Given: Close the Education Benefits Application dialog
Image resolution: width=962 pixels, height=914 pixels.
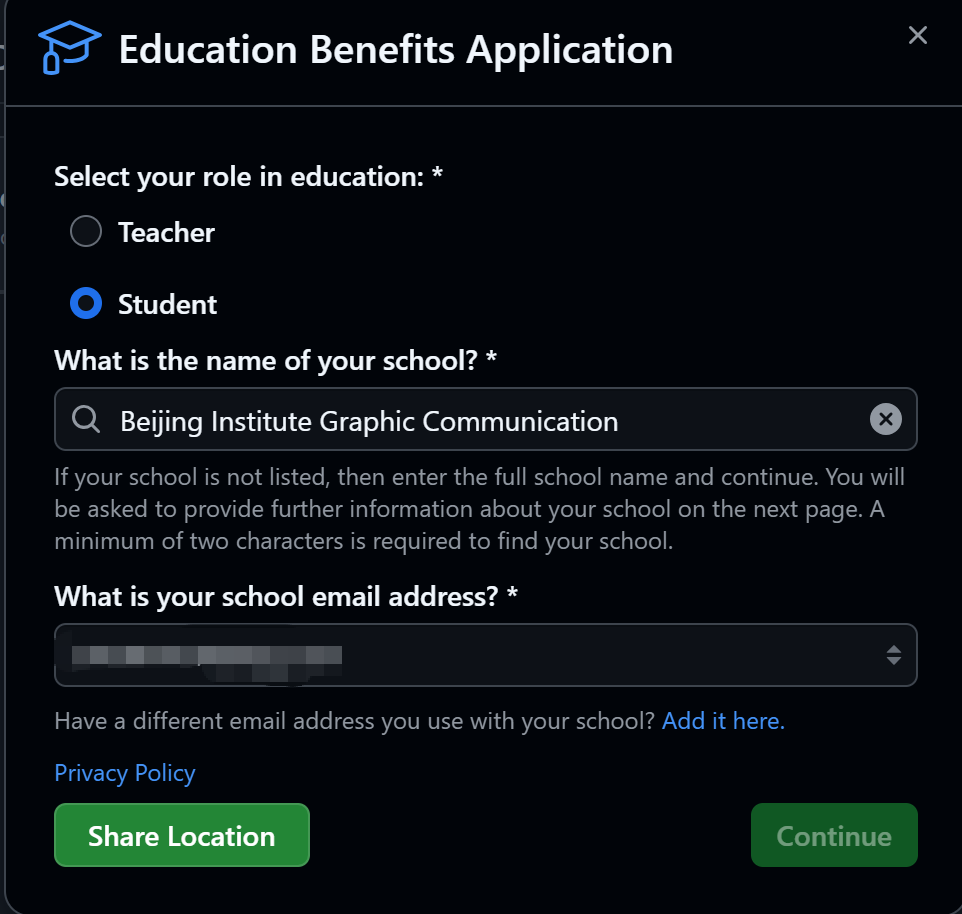Looking at the screenshot, I should pos(917,36).
